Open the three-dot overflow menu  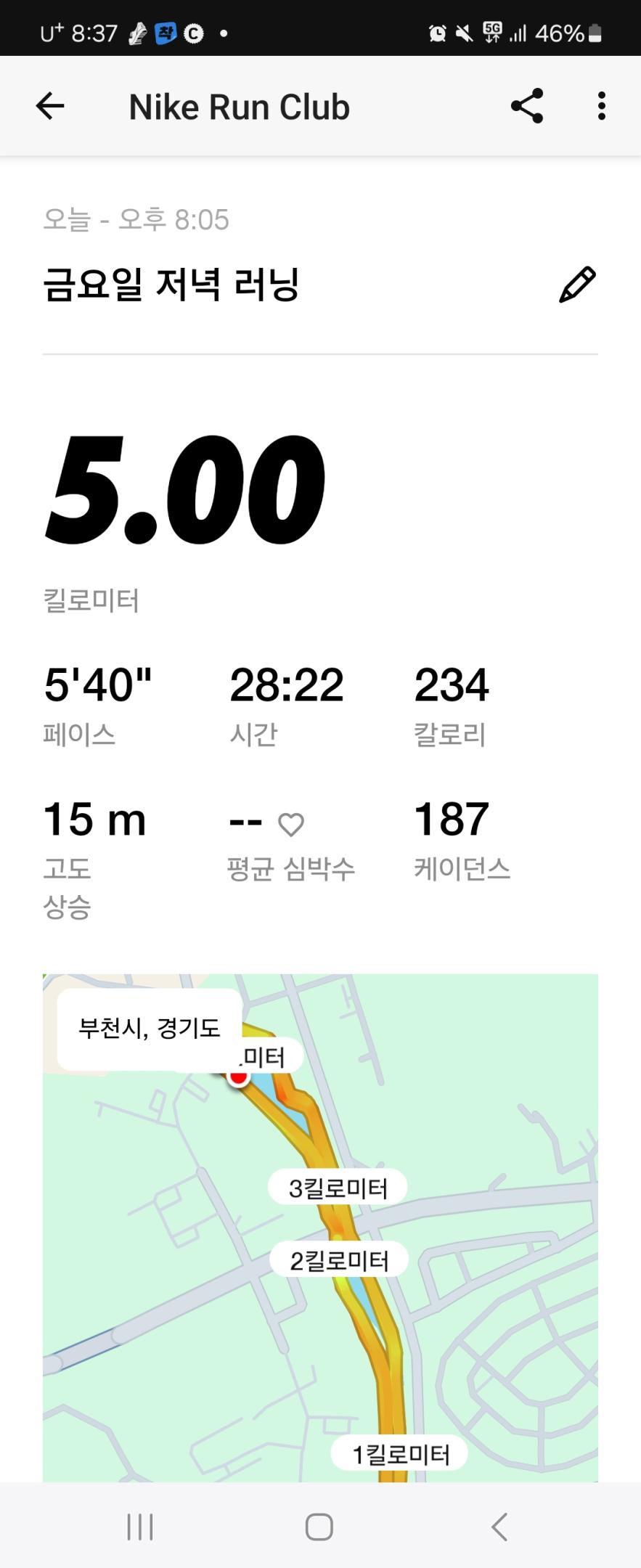[x=601, y=106]
